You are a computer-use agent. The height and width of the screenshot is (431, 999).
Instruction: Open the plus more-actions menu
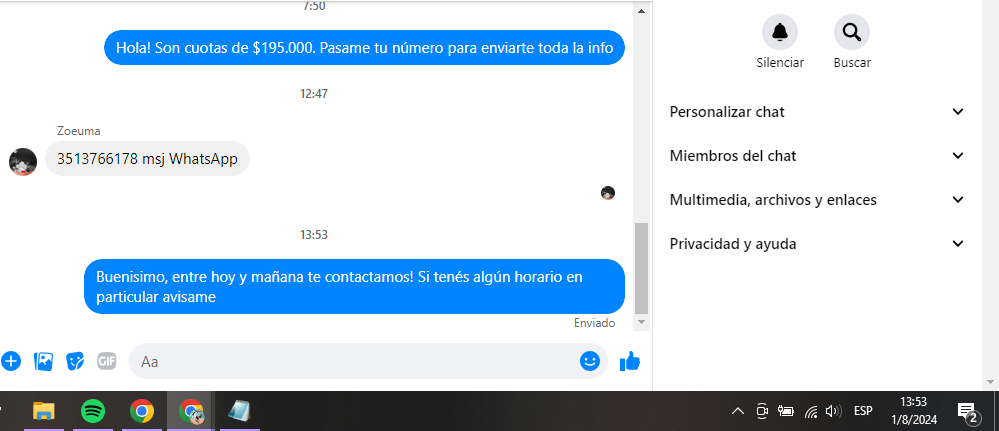point(11,361)
